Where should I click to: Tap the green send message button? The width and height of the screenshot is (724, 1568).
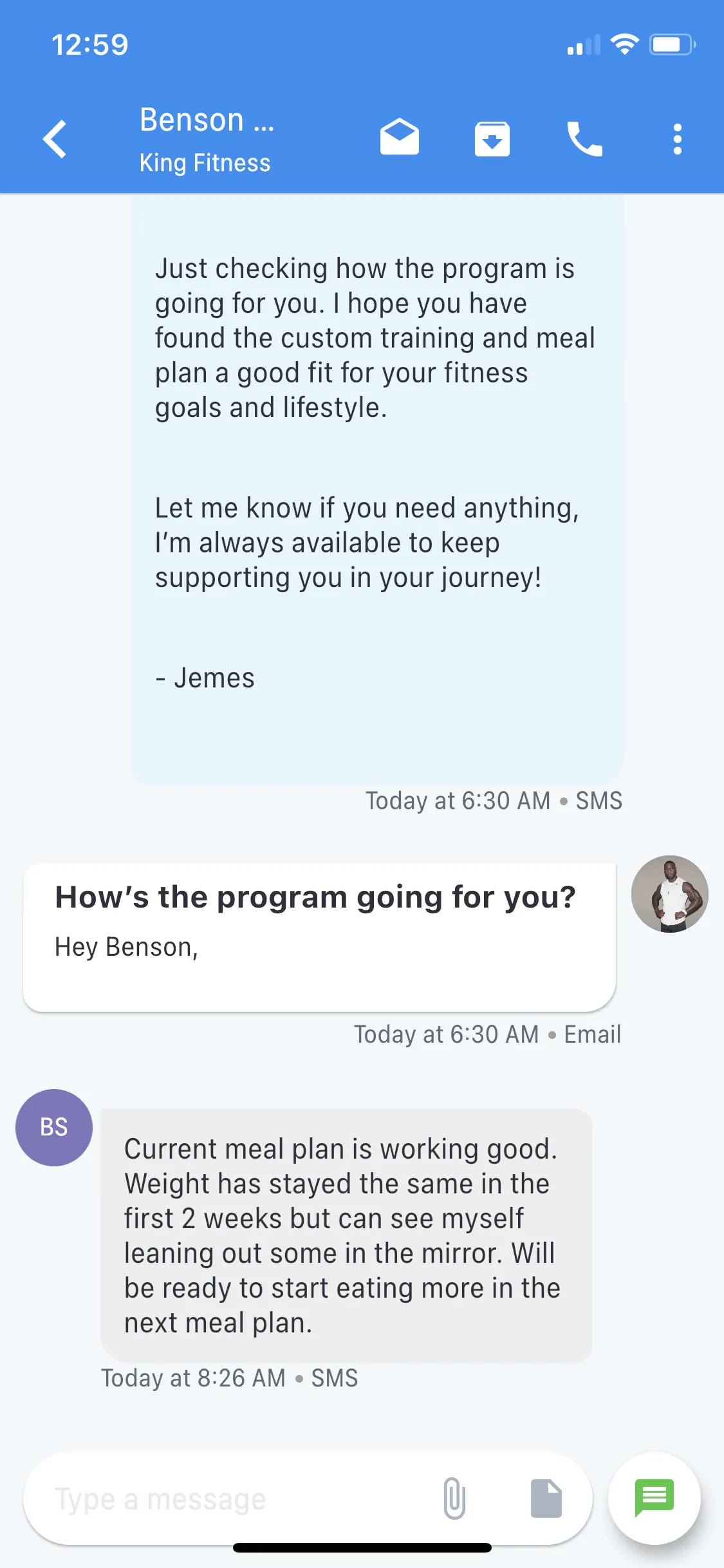click(654, 1498)
